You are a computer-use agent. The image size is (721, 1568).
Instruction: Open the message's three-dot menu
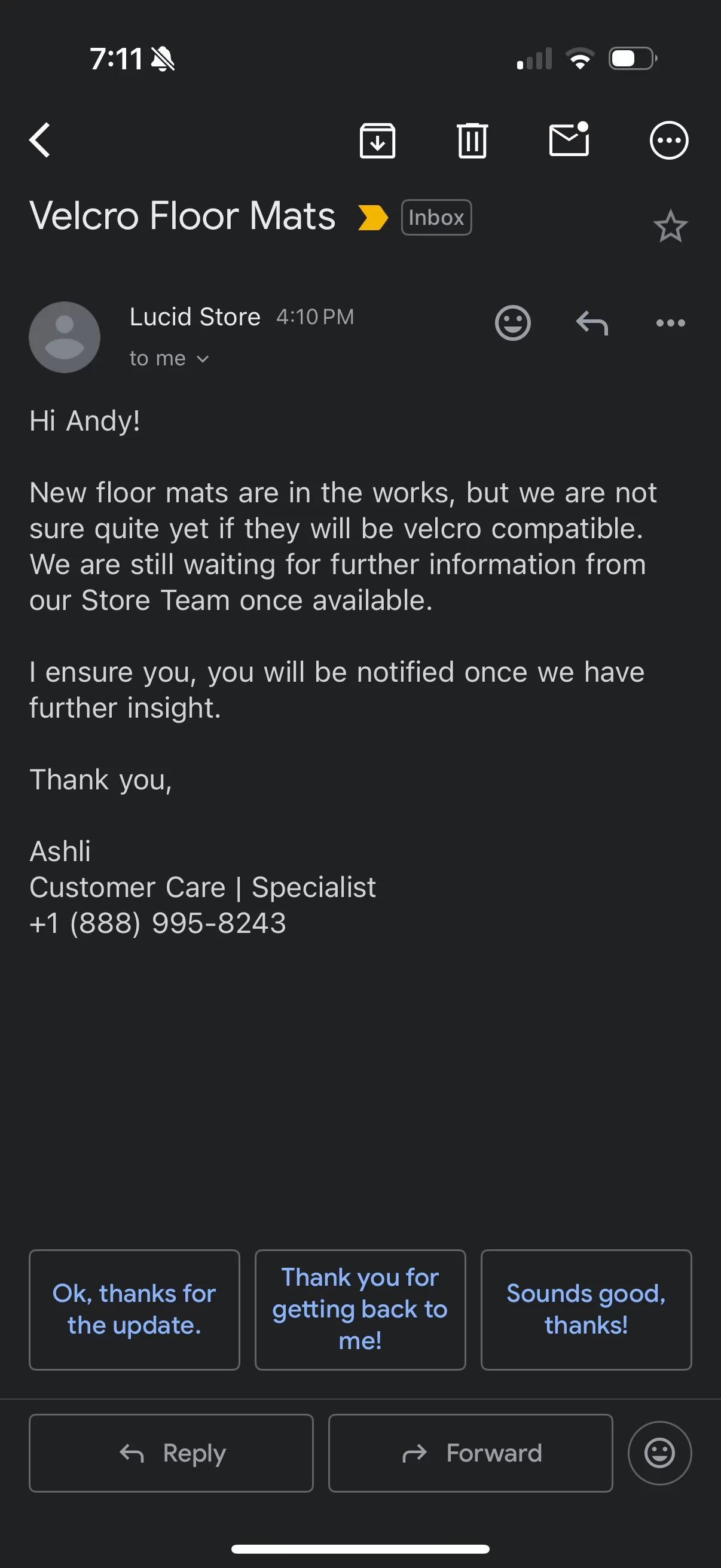tap(671, 322)
